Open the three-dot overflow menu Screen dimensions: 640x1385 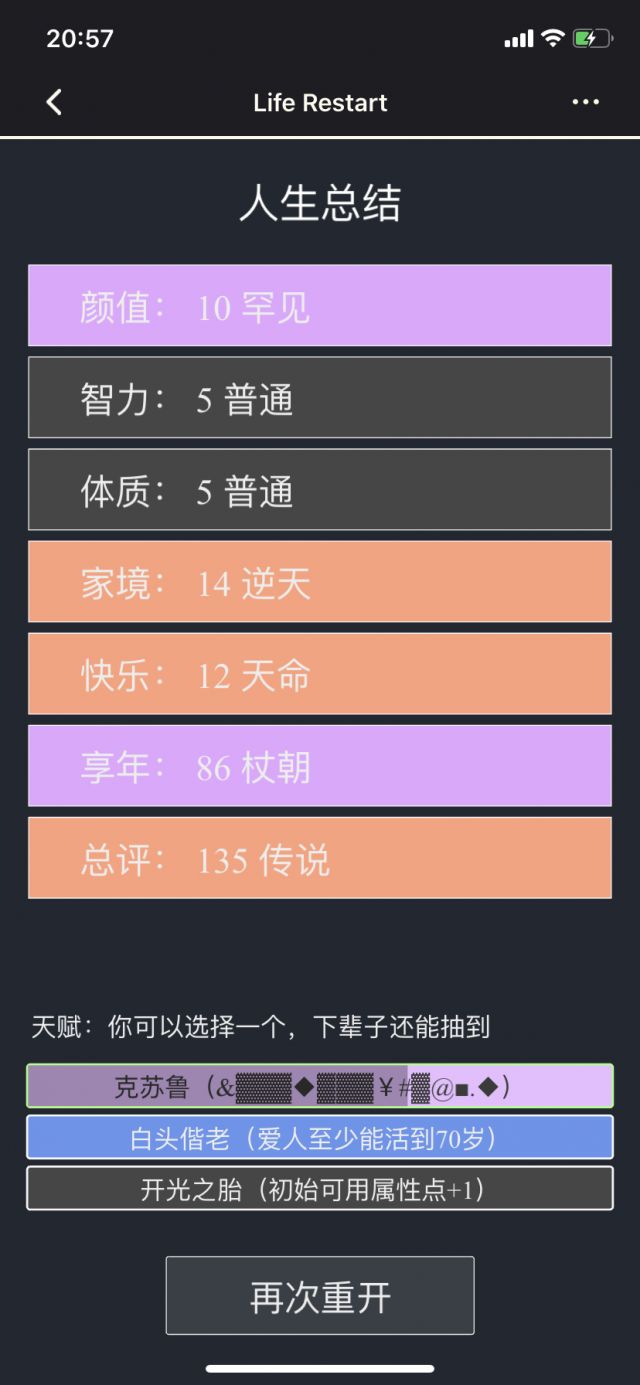click(585, 102)
